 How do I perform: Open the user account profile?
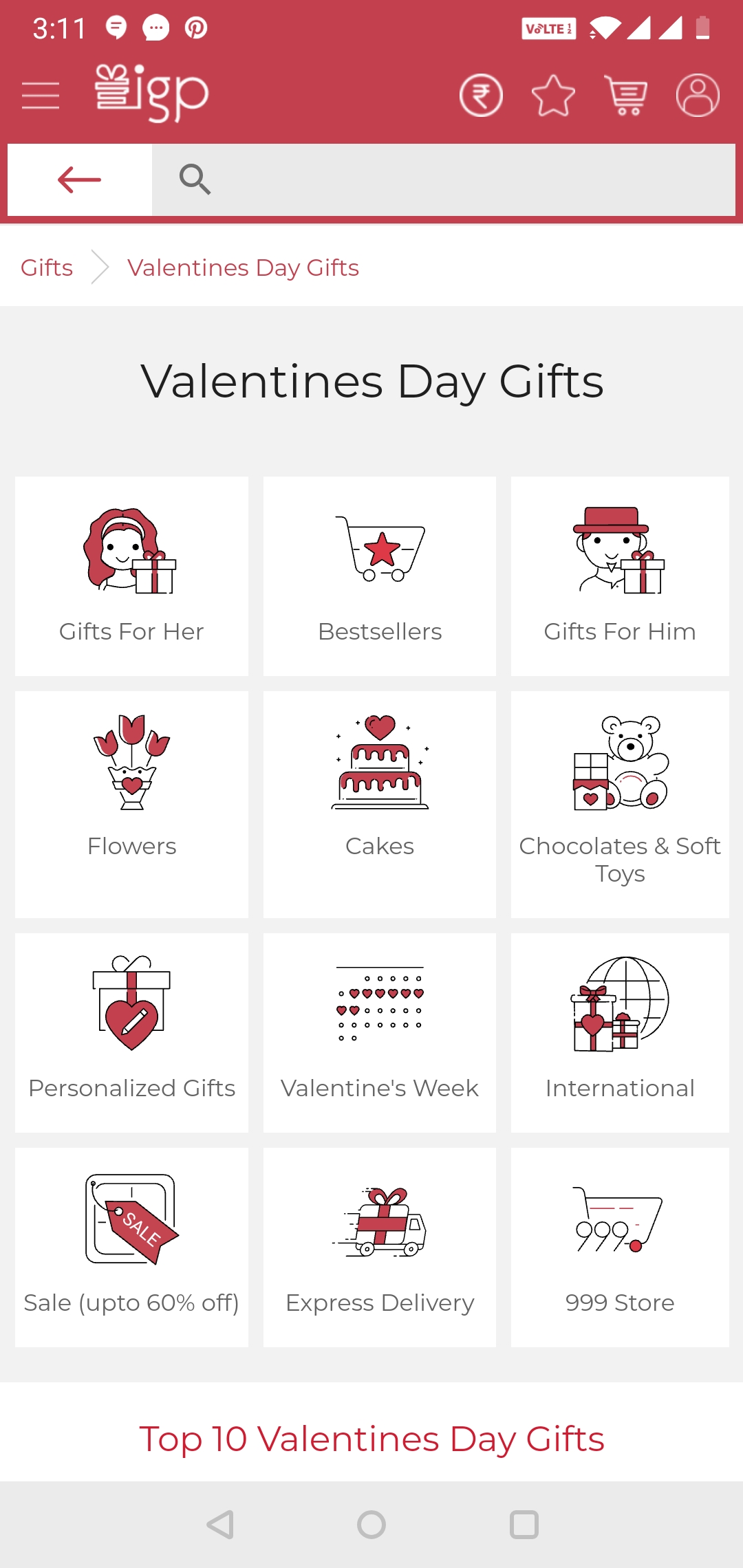point(698,95)
